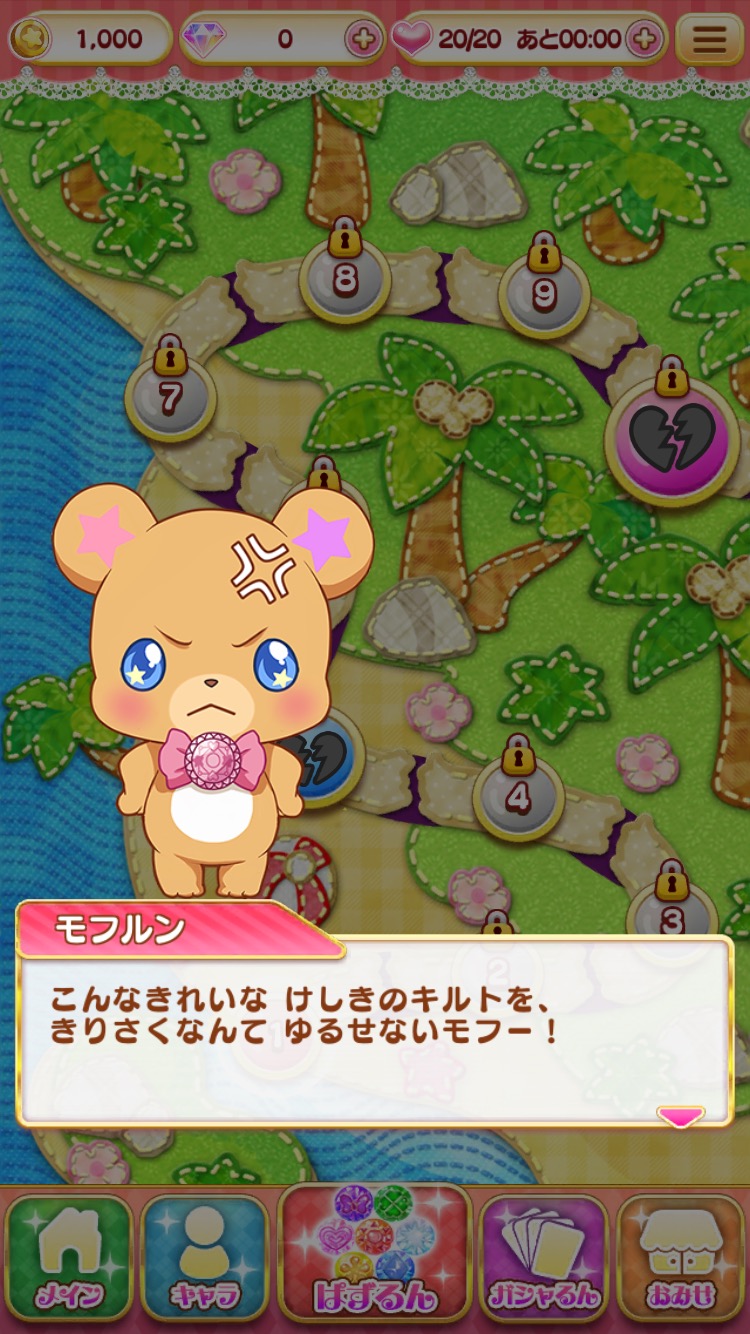Add more gems with plus button
Screen dimensions: 750x1334
[x=362, y=39]
